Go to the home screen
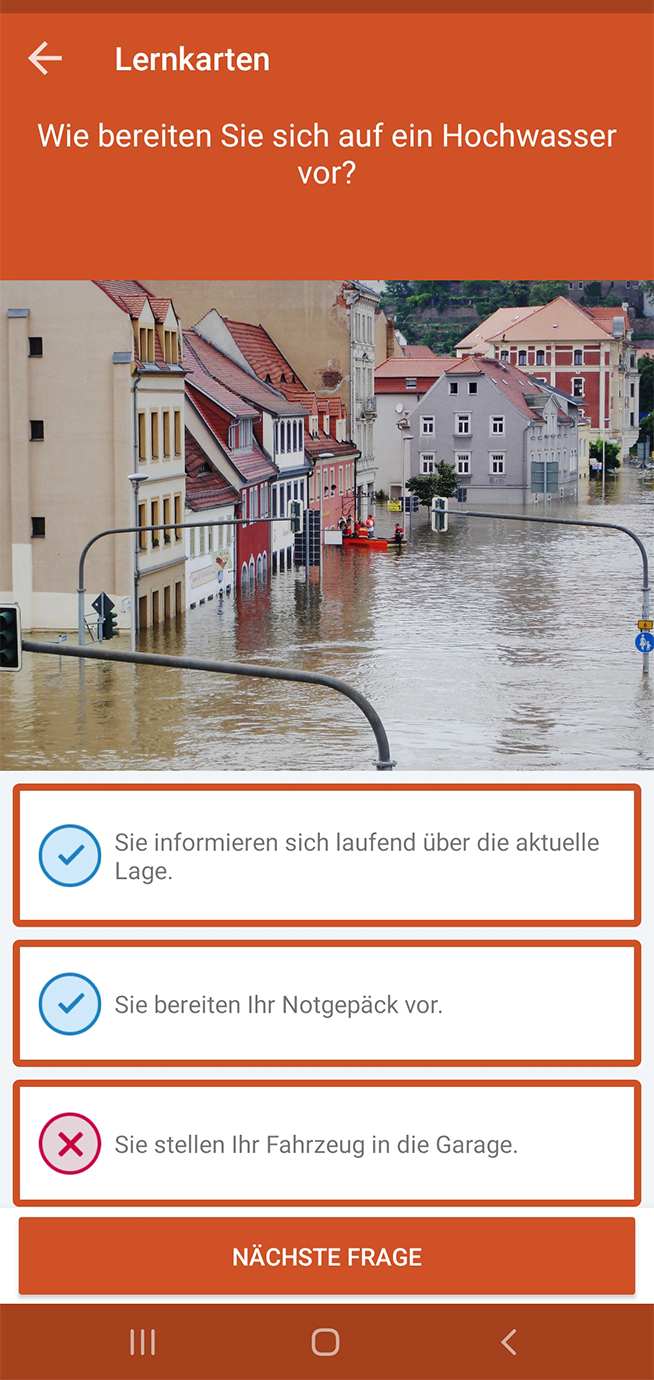 [326, 1342]
